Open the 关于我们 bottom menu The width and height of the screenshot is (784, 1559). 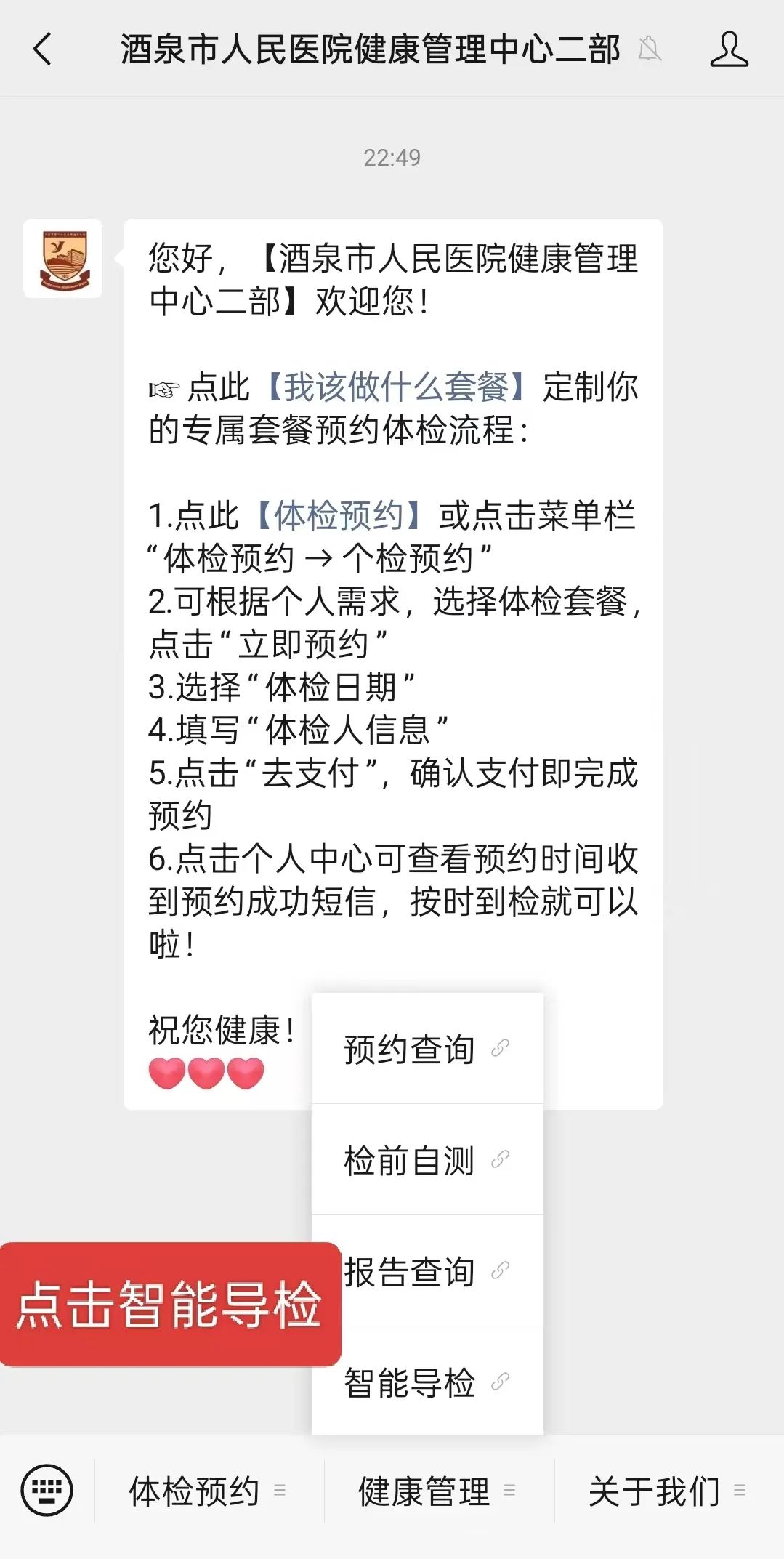pos(668,1491)
